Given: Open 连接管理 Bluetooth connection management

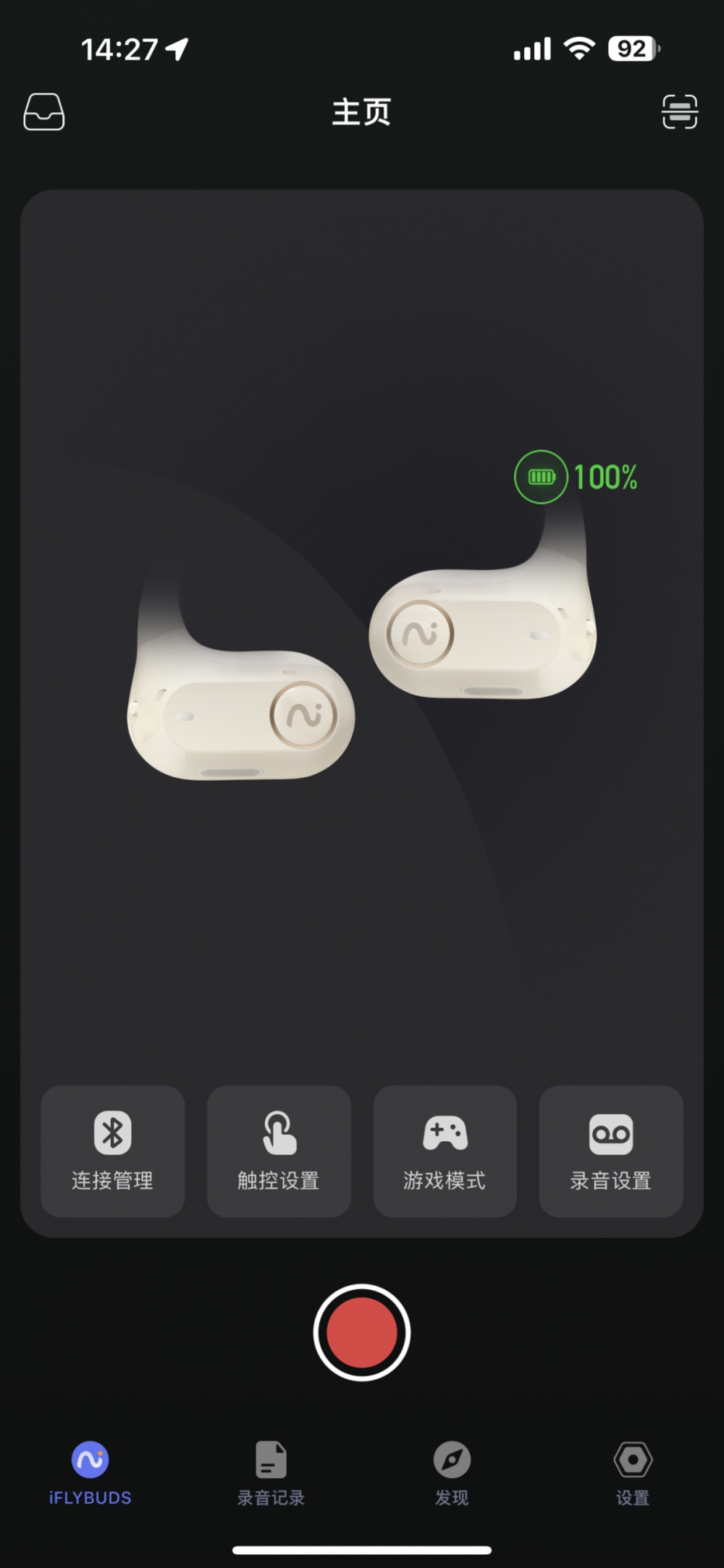Looking at the screenshot, I should [x=112, y=1150].
